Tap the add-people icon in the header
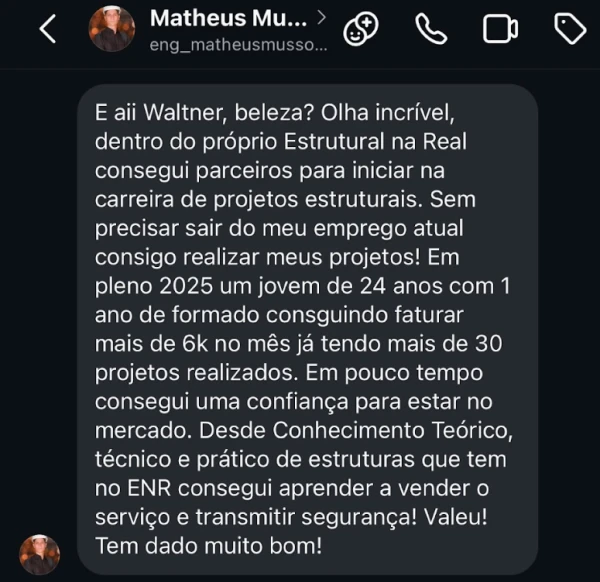The width and height of the screenshot is (600, 582). click(x=361, y=30)
